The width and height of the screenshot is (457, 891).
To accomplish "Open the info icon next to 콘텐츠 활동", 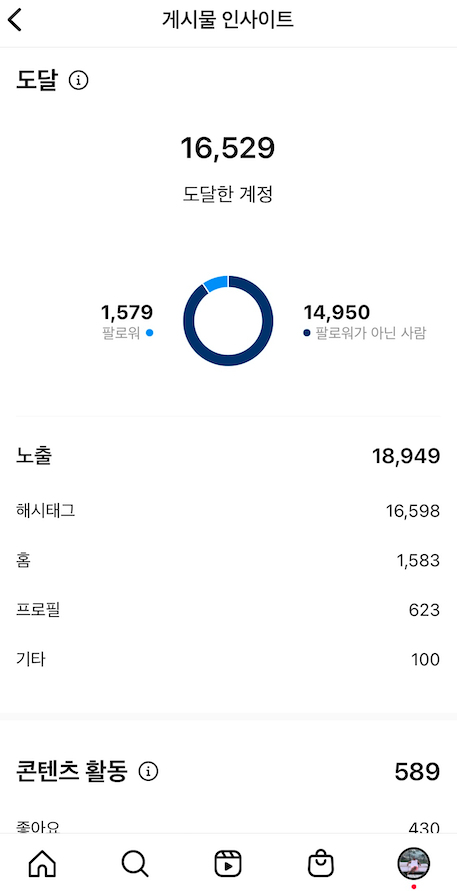I will coord(148,772).
